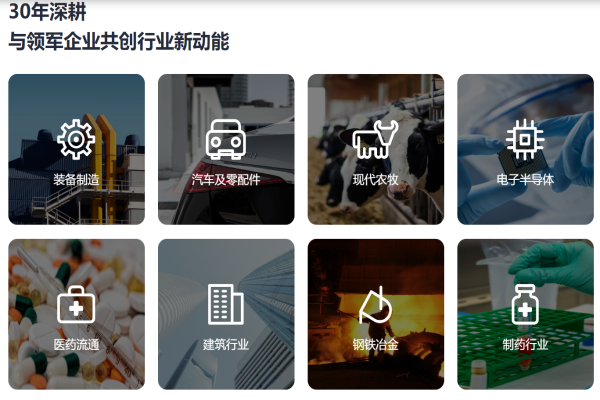The height and width of the screenshot is (400, 600).
Task: Open the 电子半导体 card
Action: click(526, 150)
